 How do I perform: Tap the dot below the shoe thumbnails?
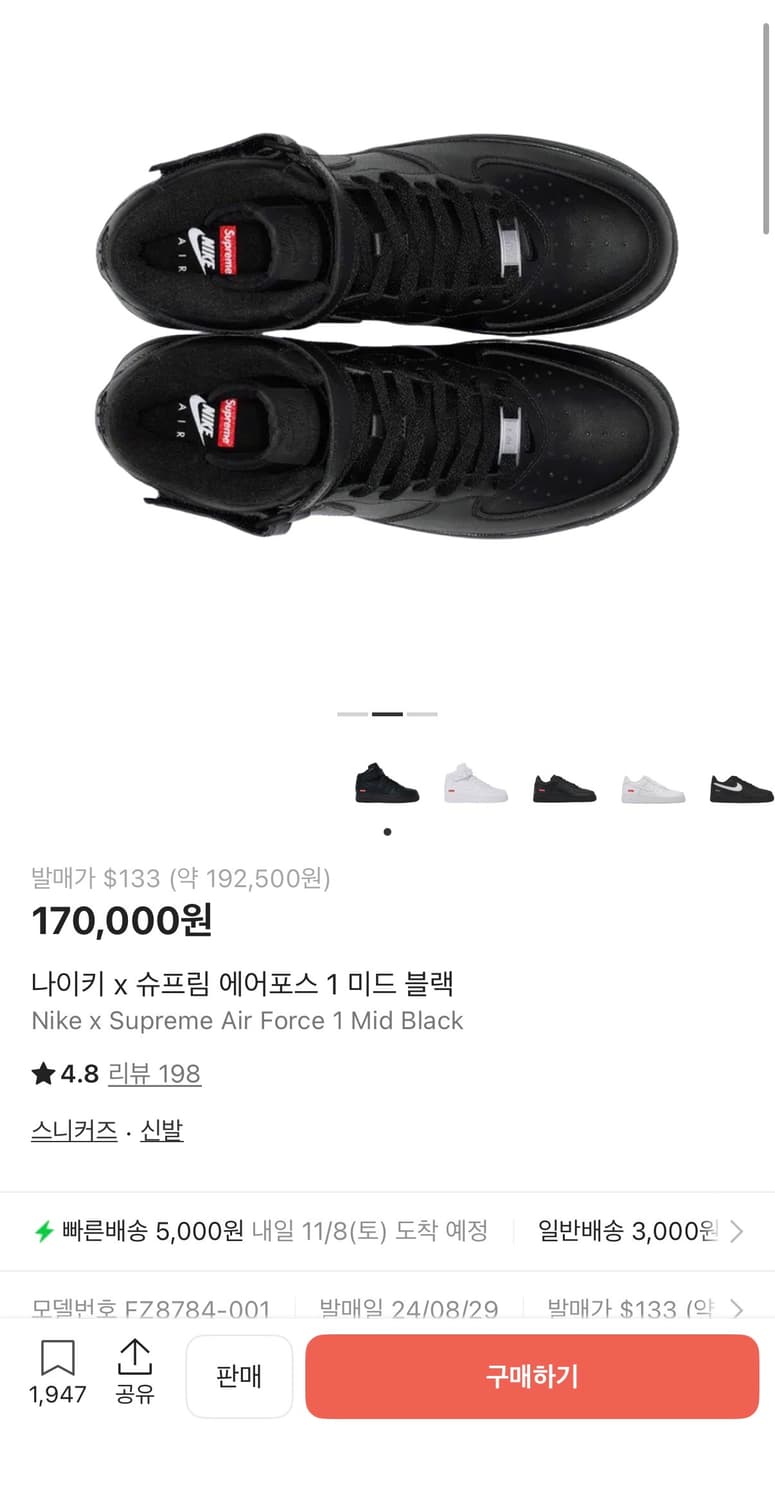coord(387,832)
